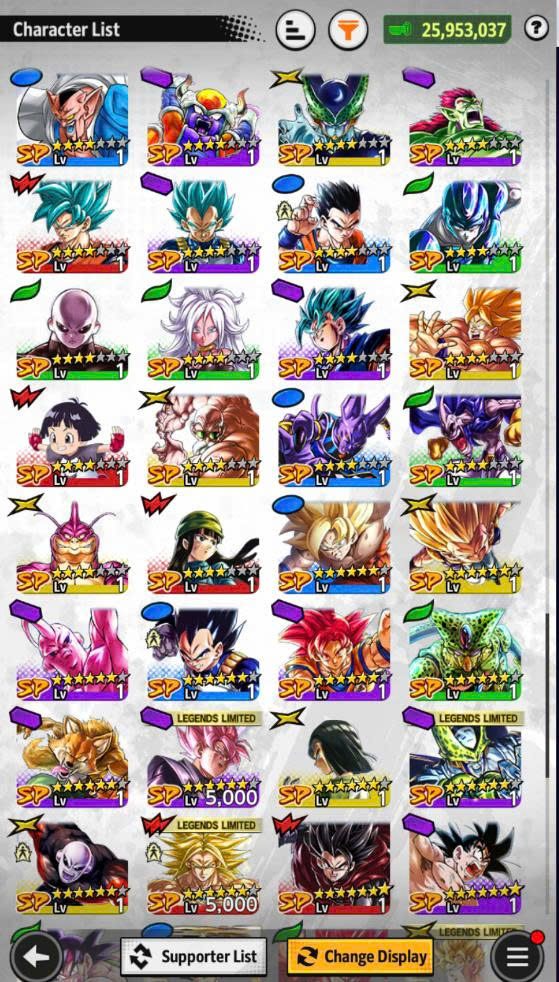Open the orange fox character card

[x=72, y=759]
